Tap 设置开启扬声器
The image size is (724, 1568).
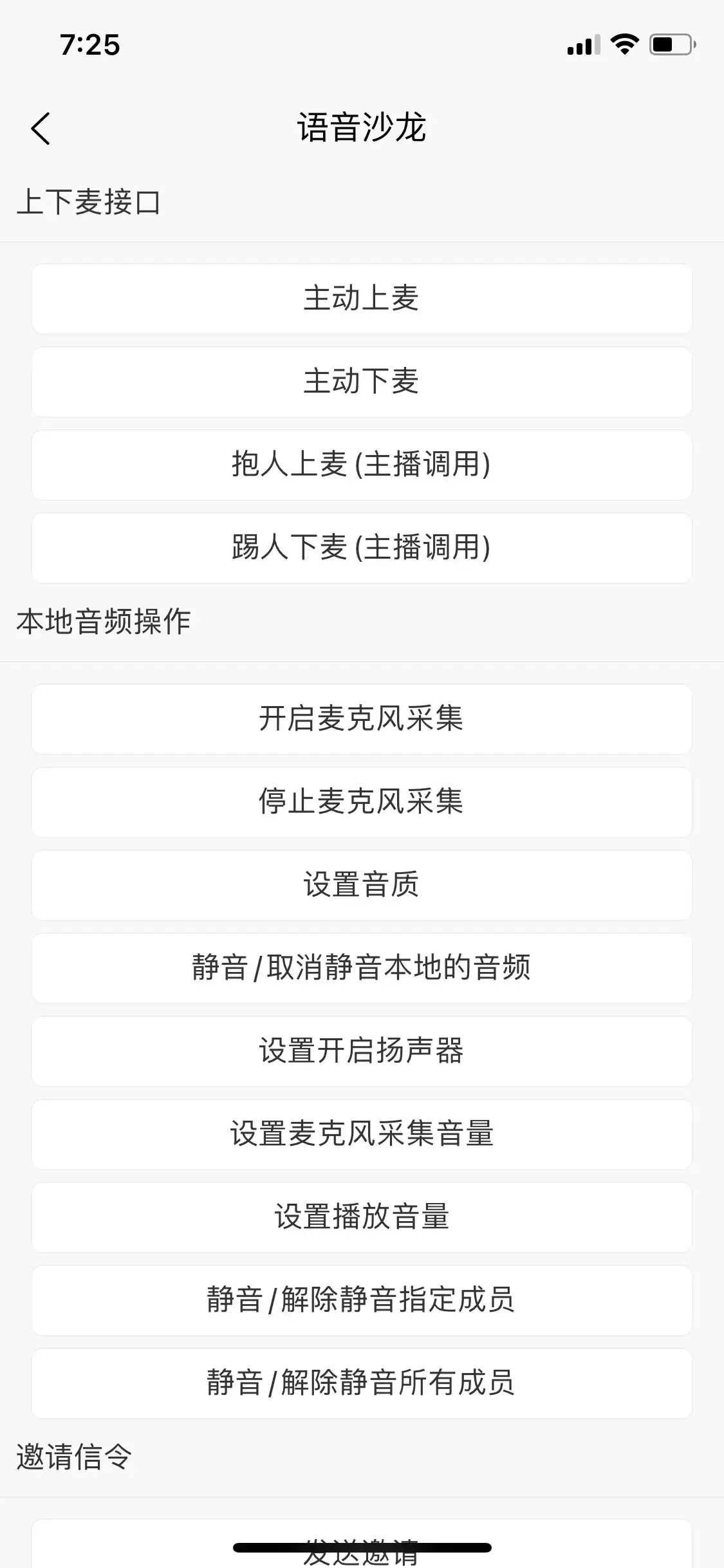[x=362, y=1051]
